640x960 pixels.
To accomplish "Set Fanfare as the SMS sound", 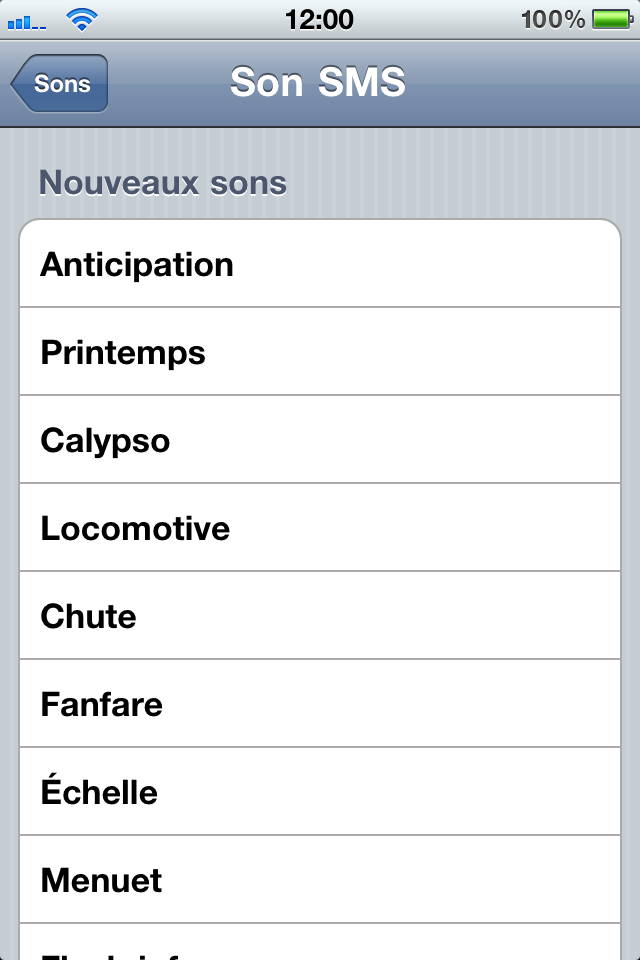I will [x=320, y=704].
